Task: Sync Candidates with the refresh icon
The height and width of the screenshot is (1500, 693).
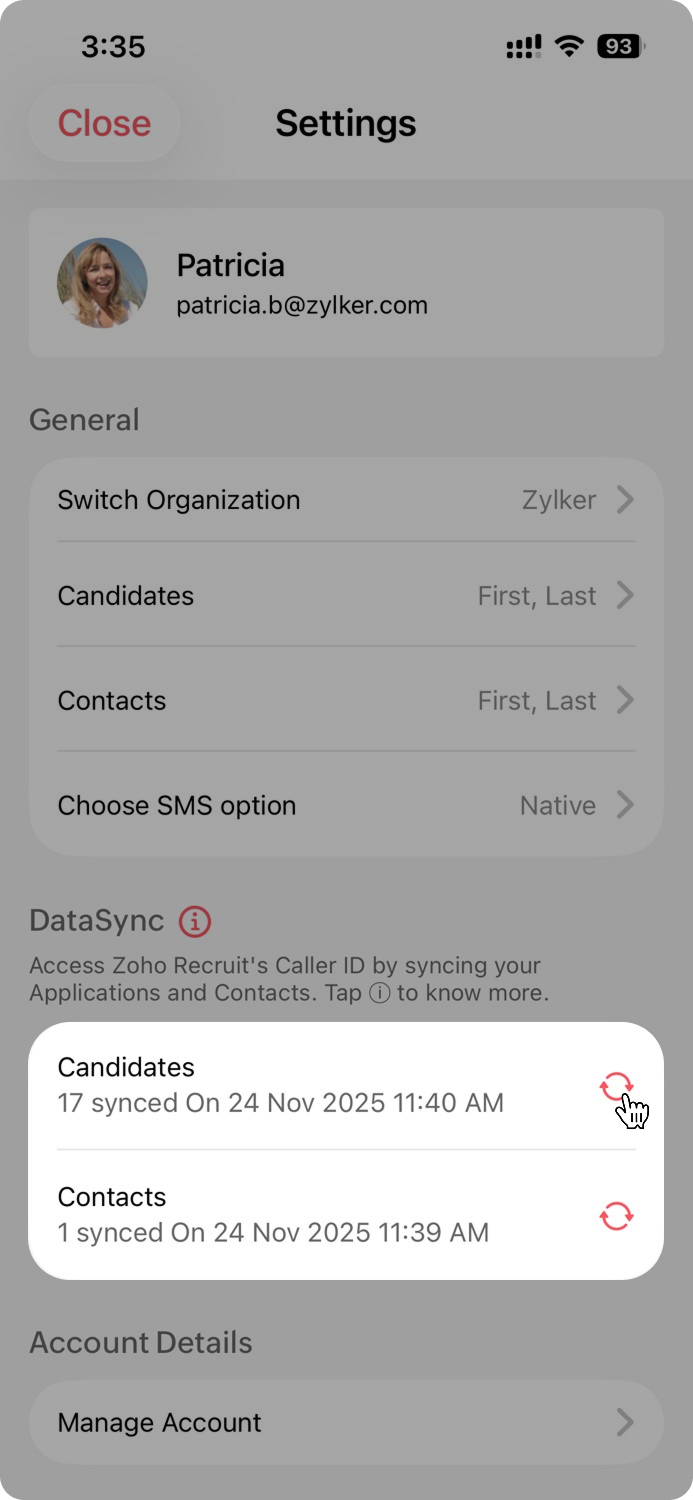Action: pos(616,1086)
